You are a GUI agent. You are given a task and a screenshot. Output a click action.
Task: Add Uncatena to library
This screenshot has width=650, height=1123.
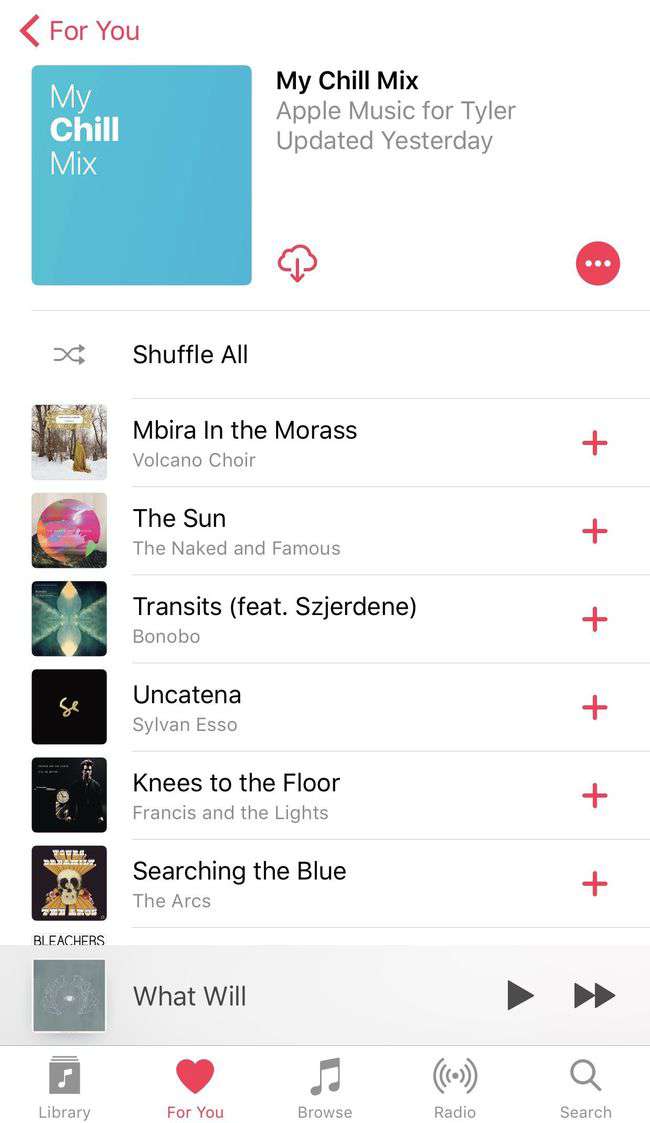595,707
